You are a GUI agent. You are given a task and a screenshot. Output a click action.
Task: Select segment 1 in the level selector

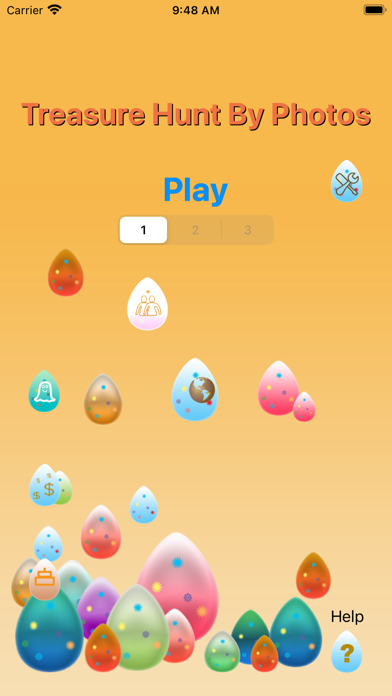click(x=143, y=230)
